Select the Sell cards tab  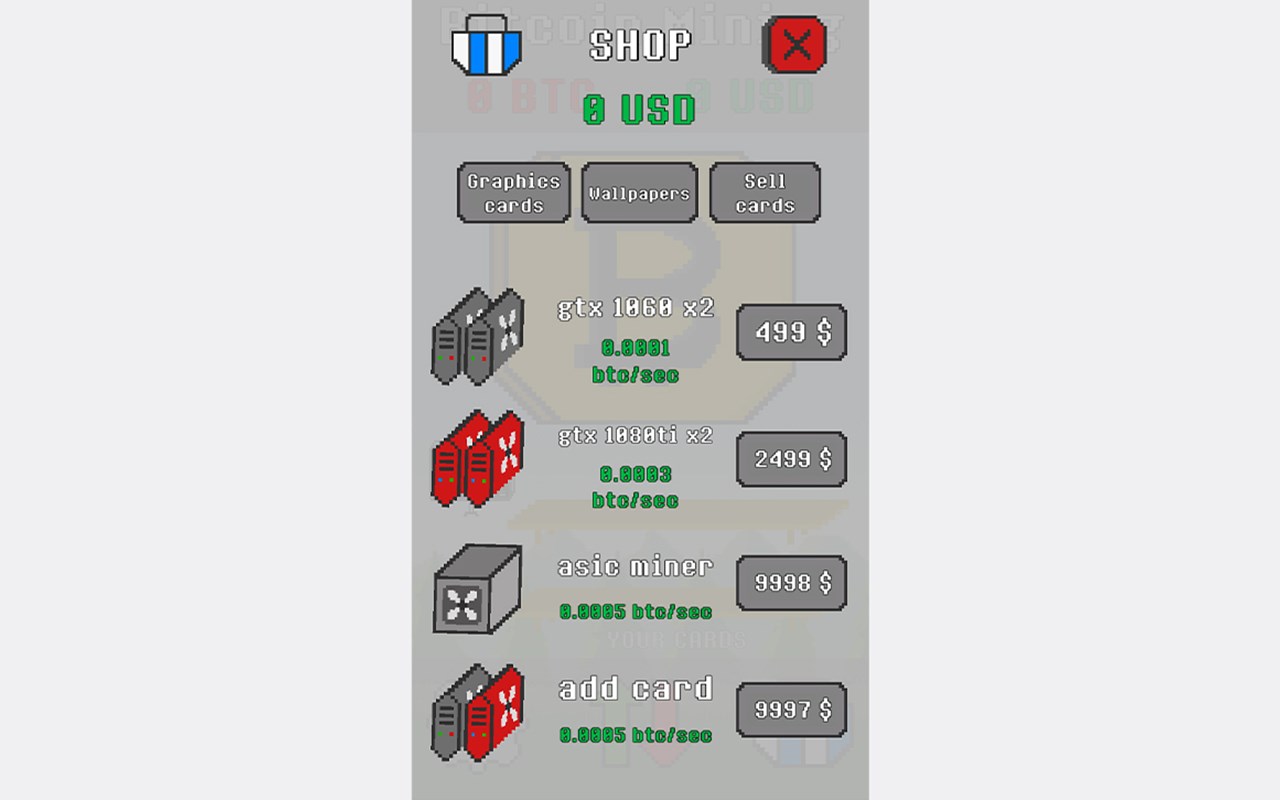[765, 193]
